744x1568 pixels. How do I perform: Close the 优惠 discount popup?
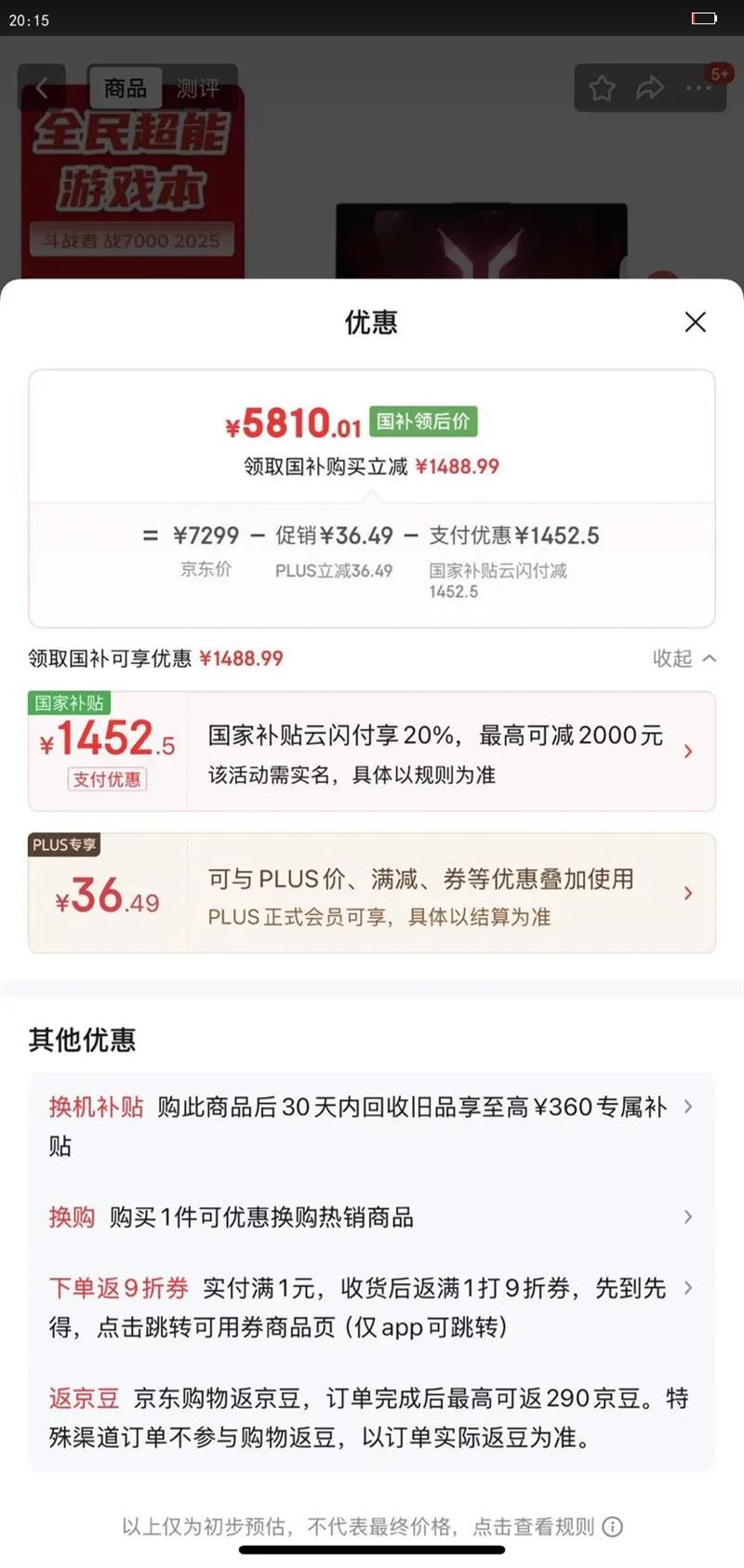click(x=695, y=323)
